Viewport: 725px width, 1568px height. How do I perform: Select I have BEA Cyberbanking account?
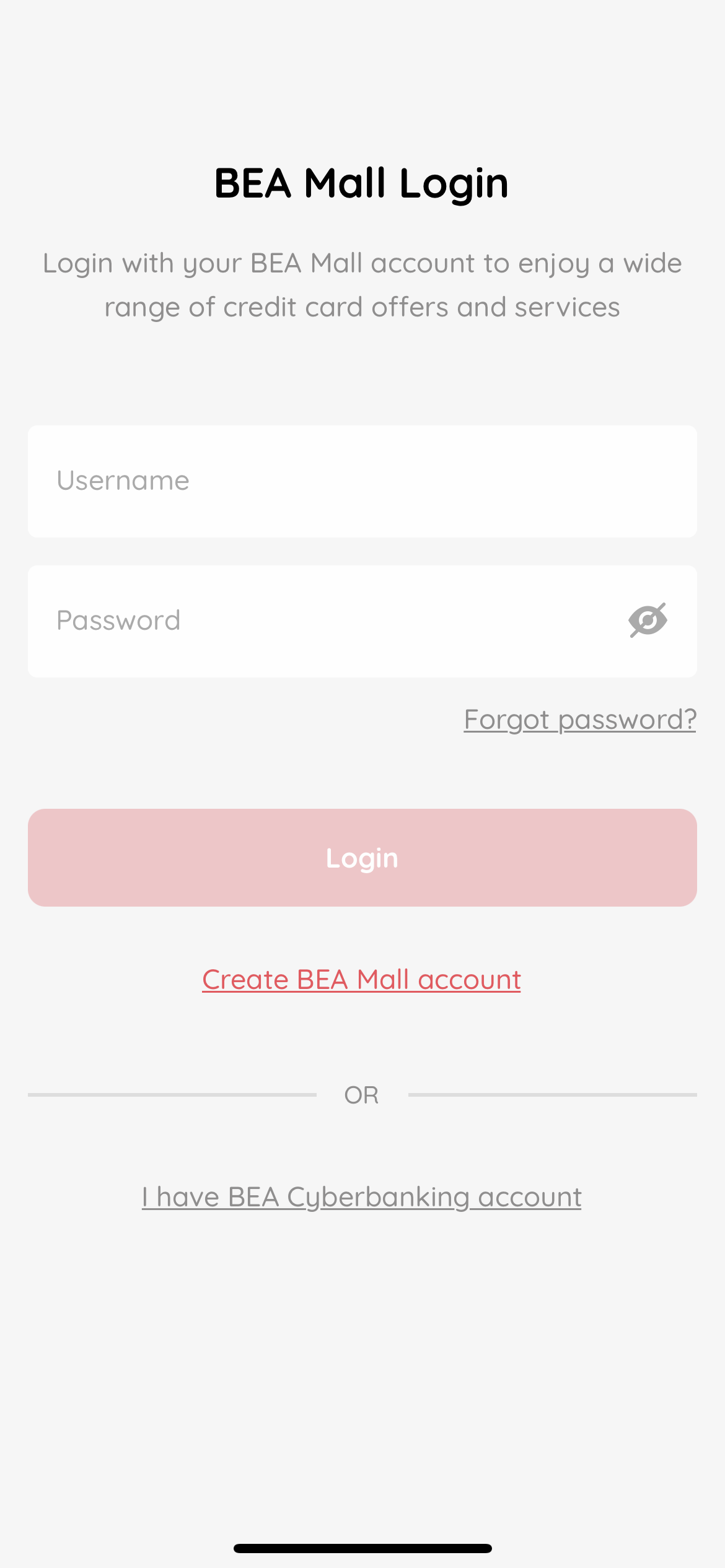point(361,1197)
